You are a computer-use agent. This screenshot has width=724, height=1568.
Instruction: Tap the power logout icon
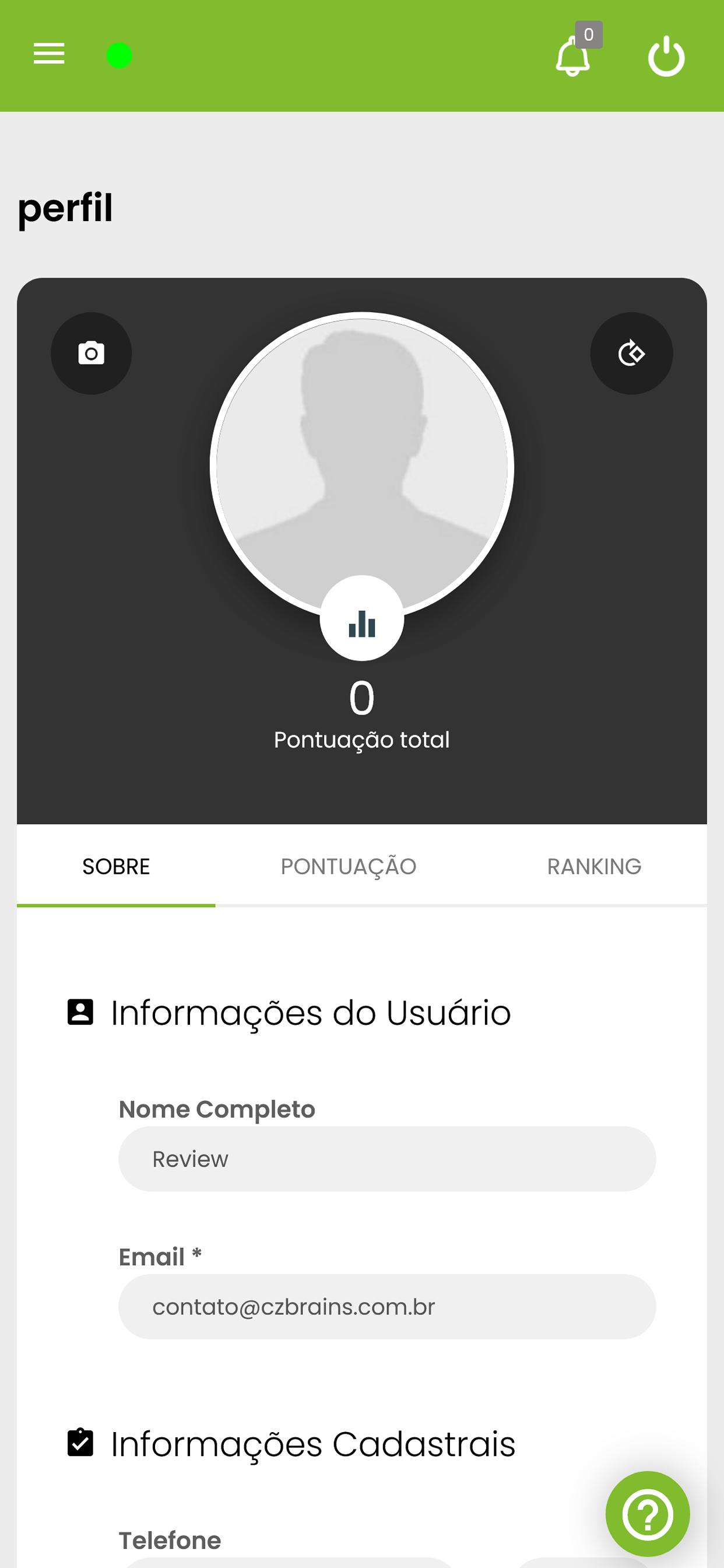[x=666, y=56]
